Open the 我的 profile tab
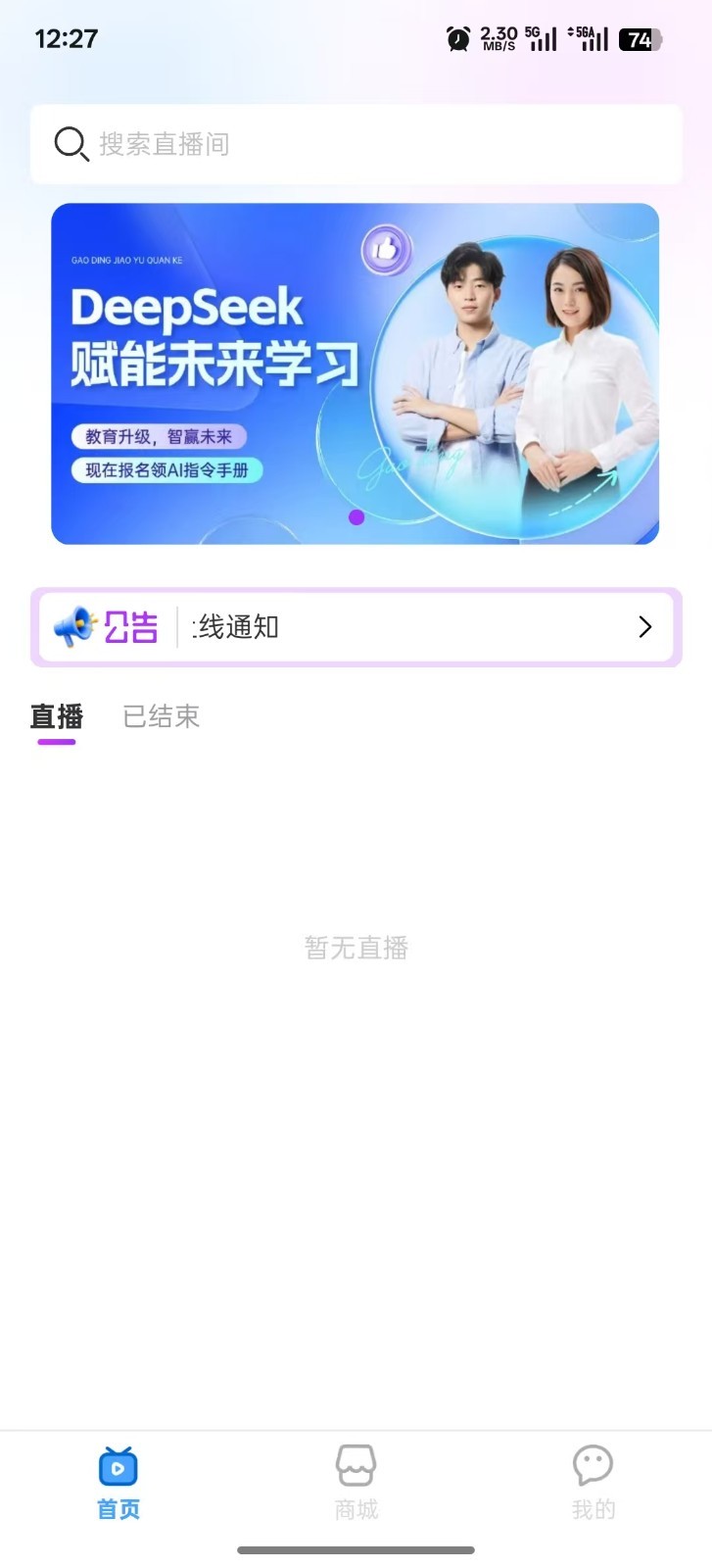The image size is (712, 1568). 593,1483
